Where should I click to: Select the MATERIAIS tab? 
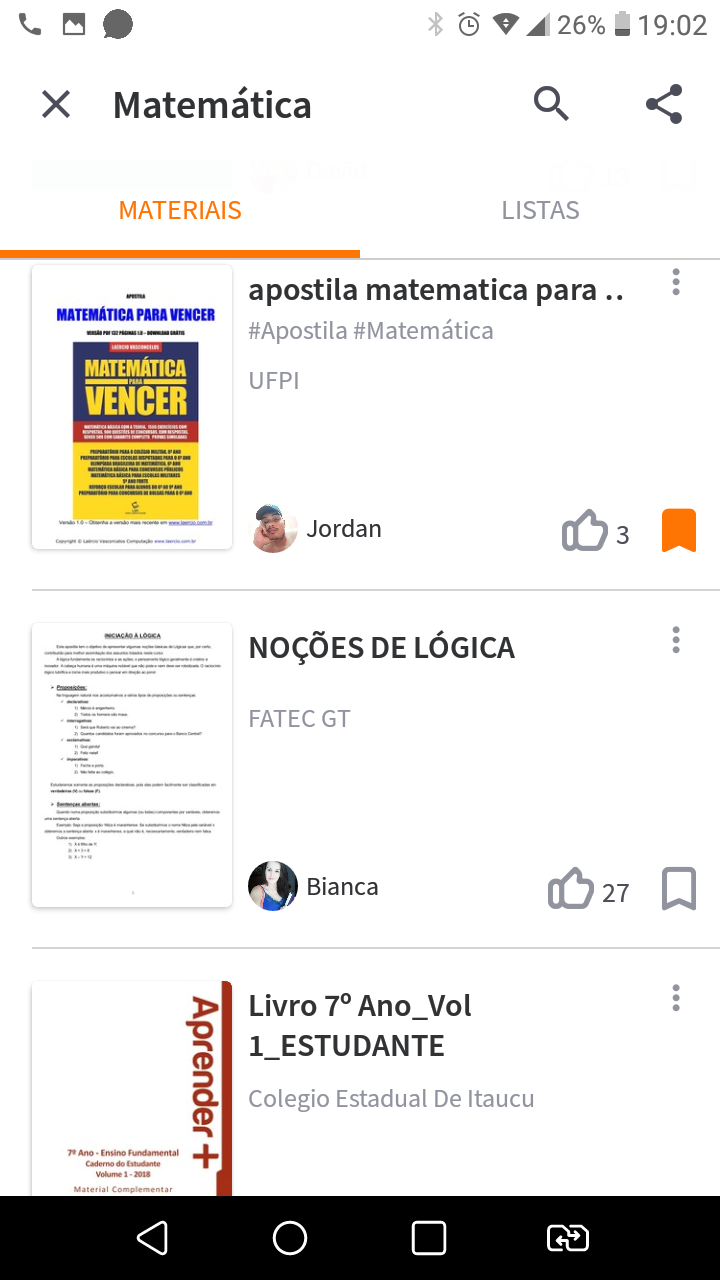pyautogui.click(x=180, y=210)
